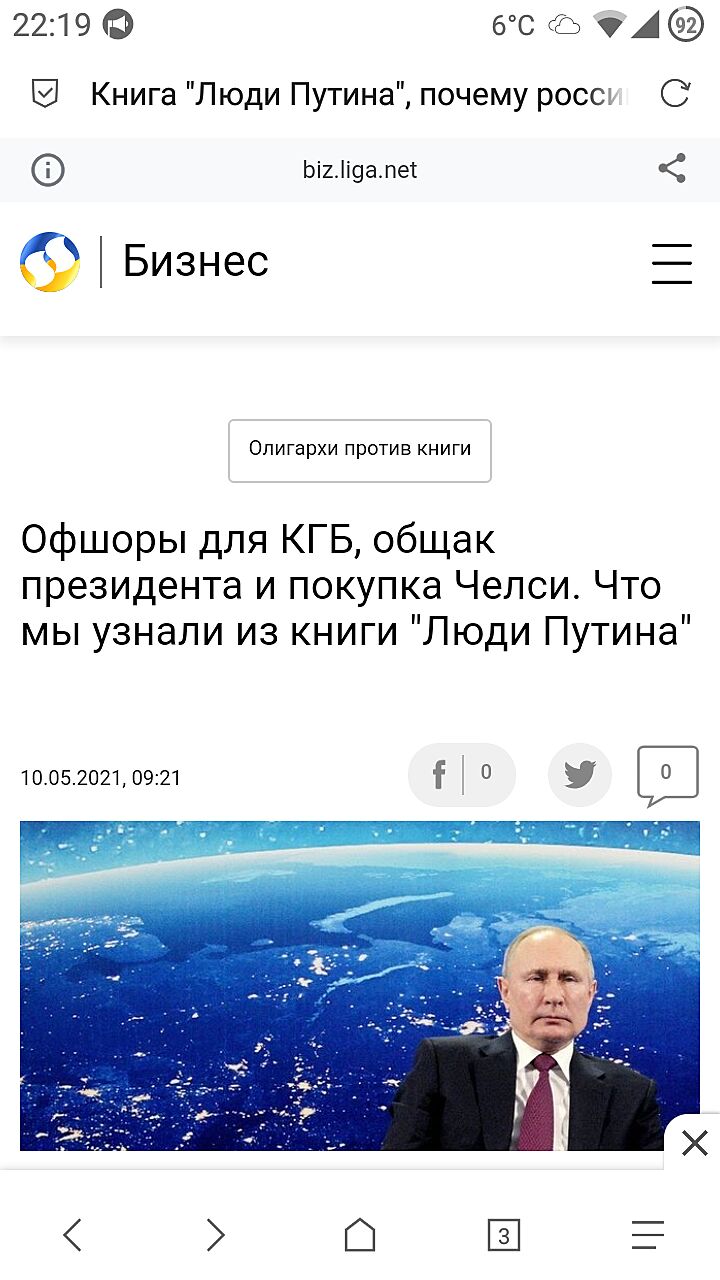This screenshot has height=1280, width=720.
Task: Reload the current page
Action: [675, 95]
